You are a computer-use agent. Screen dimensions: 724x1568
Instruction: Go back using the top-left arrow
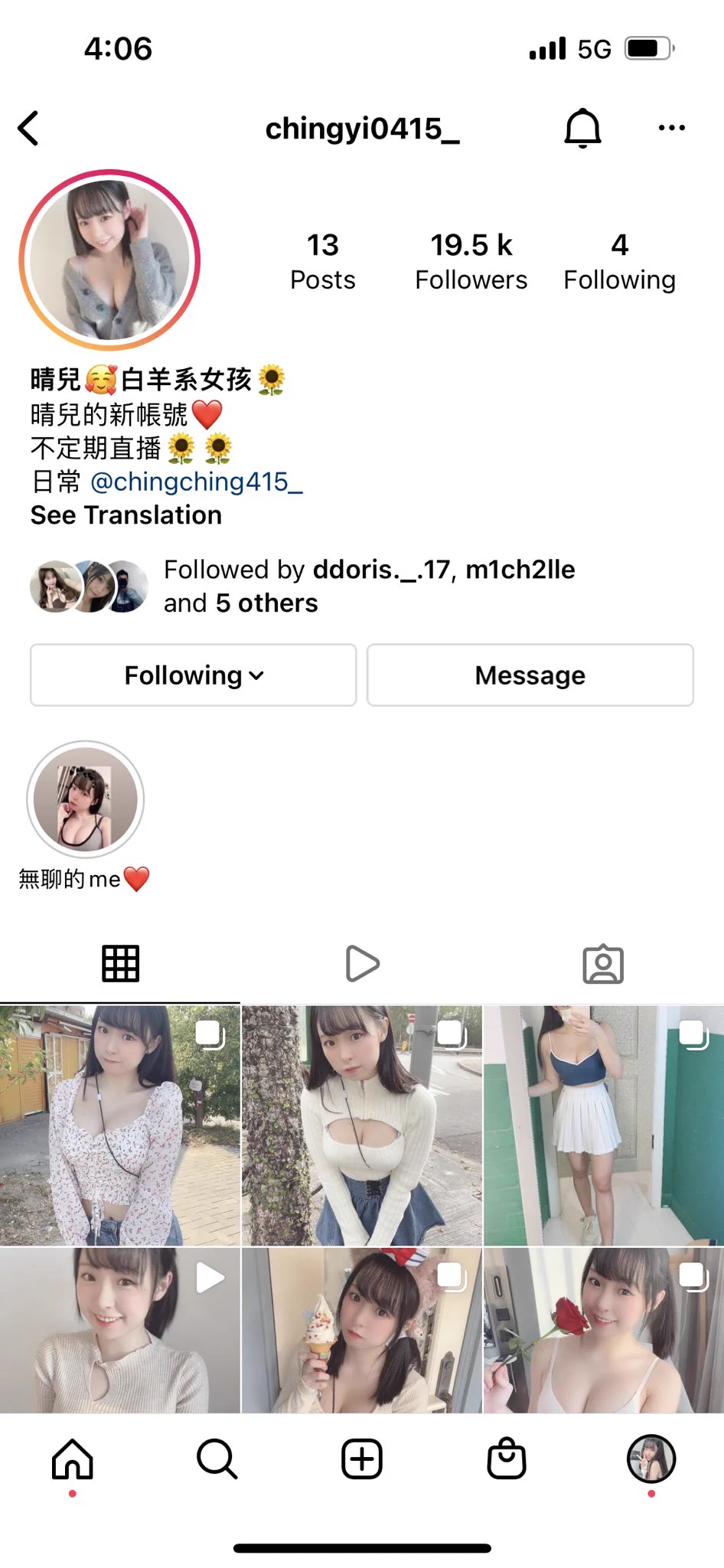[x=29, y=128]
